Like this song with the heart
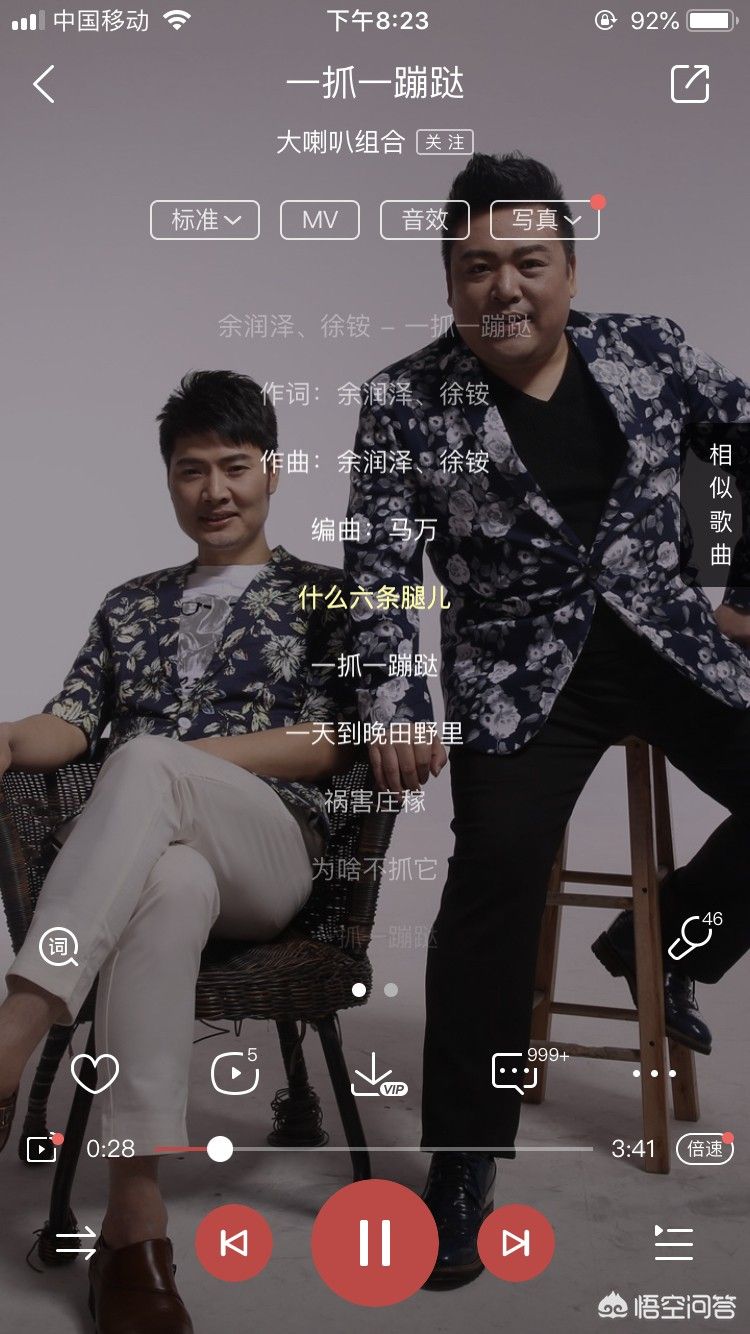 [x=95, y=1074]
